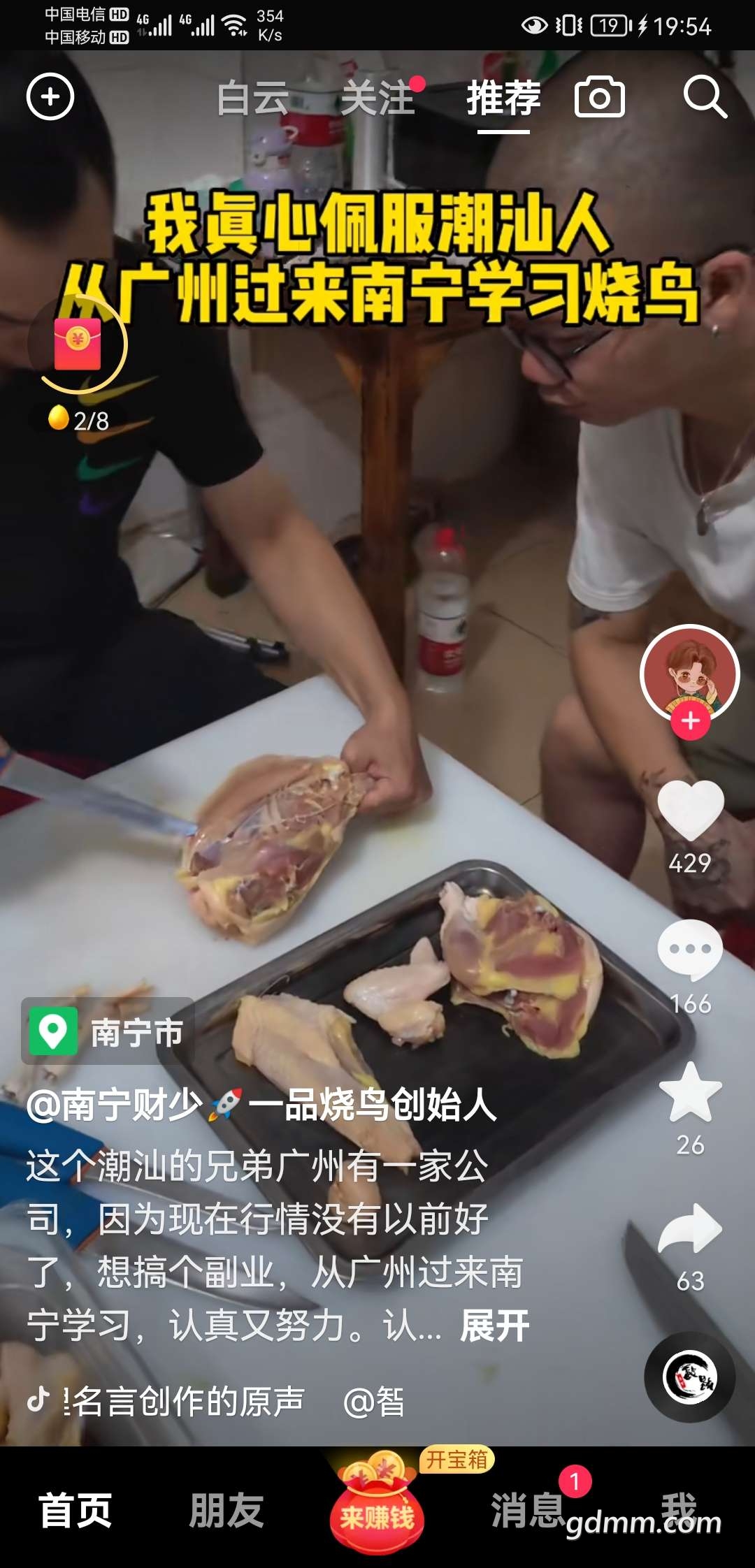This screenshot has width=755, height=1568.
Task: Open the red envelope coin reward
Action: [x=78, y=344]
